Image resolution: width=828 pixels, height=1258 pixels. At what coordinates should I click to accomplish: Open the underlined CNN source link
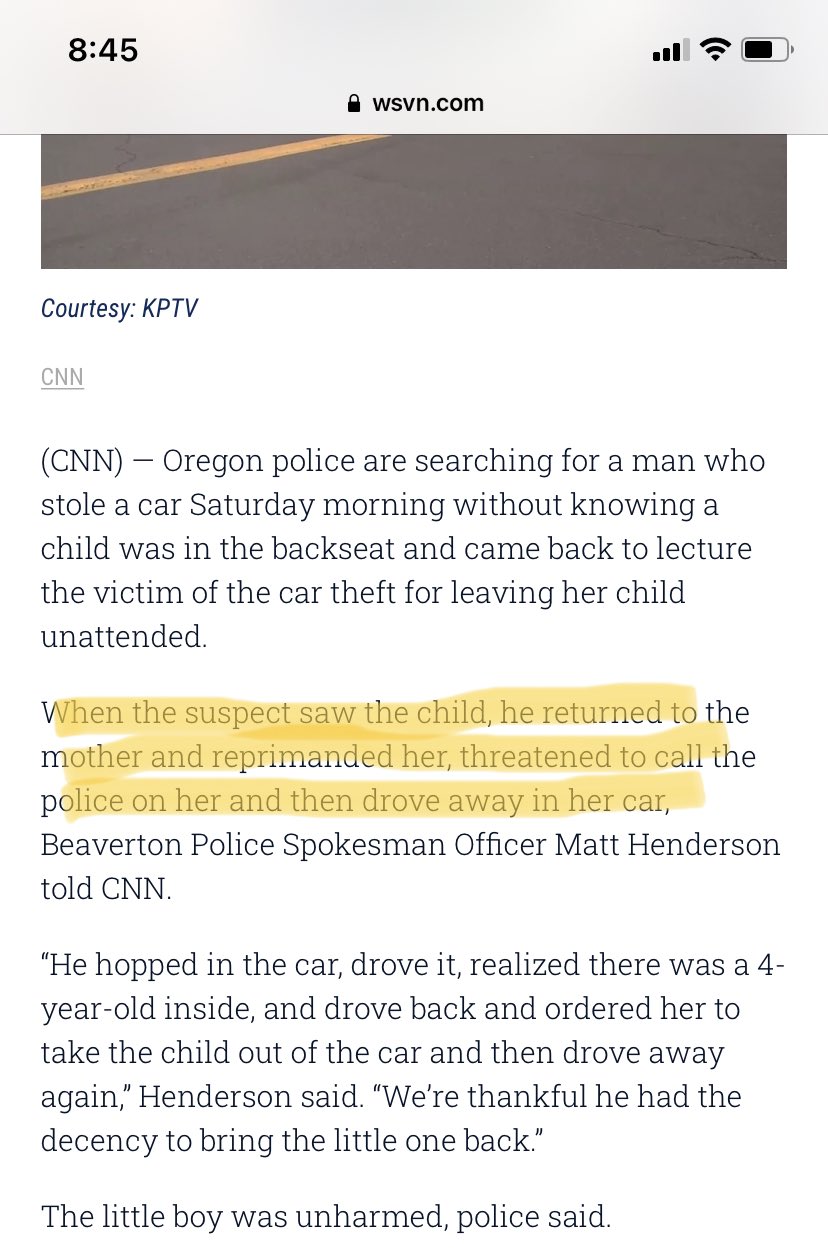click(x=62, y=377)
